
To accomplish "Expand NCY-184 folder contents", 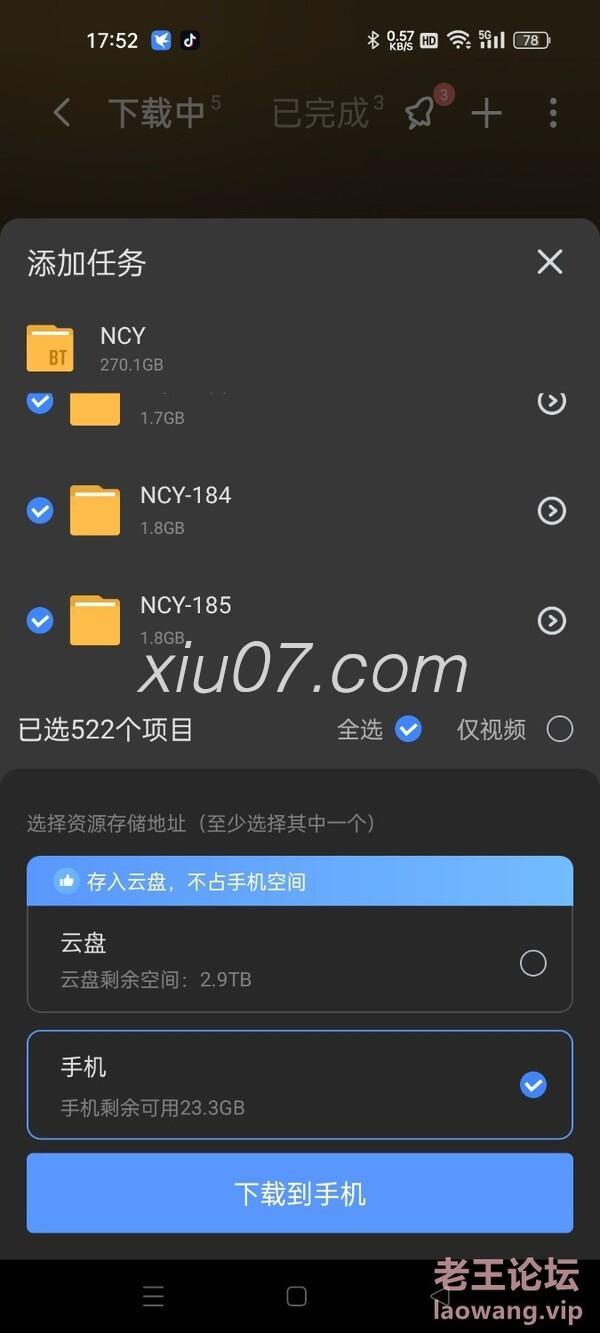I will point(552,511).
